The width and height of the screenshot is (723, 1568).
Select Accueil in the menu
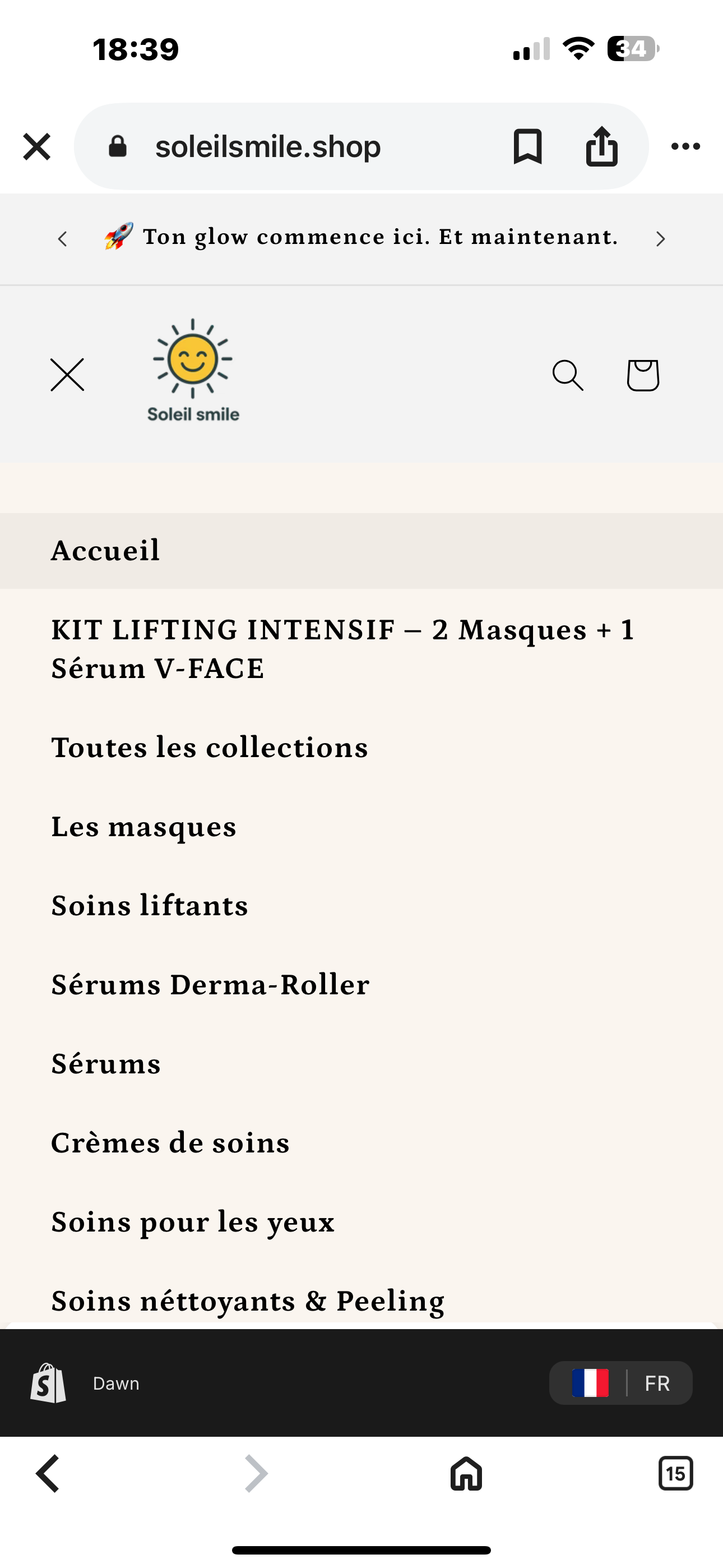click(105, 550)
